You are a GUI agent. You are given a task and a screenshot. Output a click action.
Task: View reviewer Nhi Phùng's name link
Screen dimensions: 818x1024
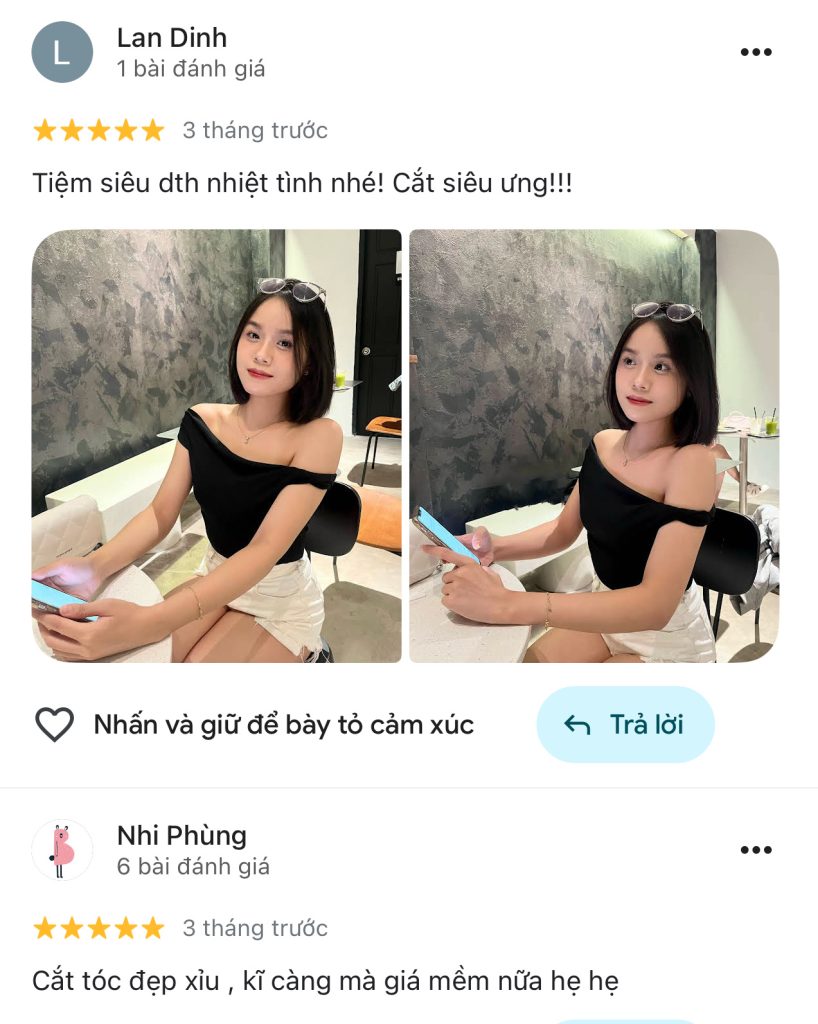point(181,835)
